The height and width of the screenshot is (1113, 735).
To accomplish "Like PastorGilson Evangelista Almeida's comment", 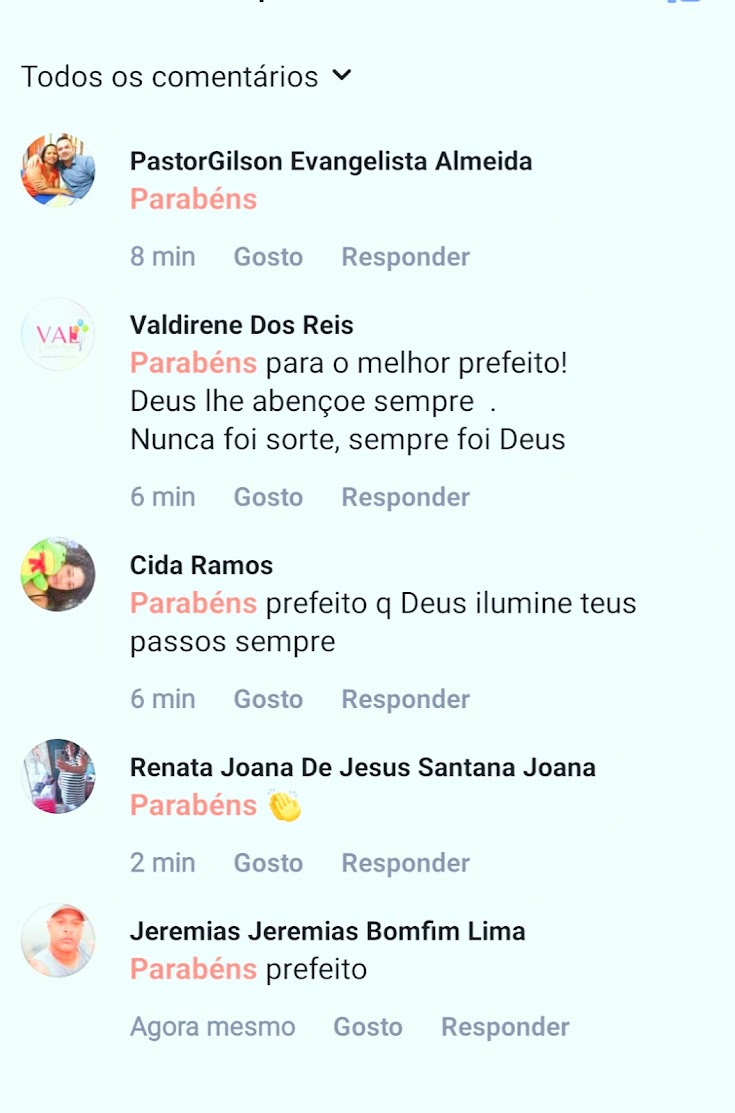I will point(268,257).
